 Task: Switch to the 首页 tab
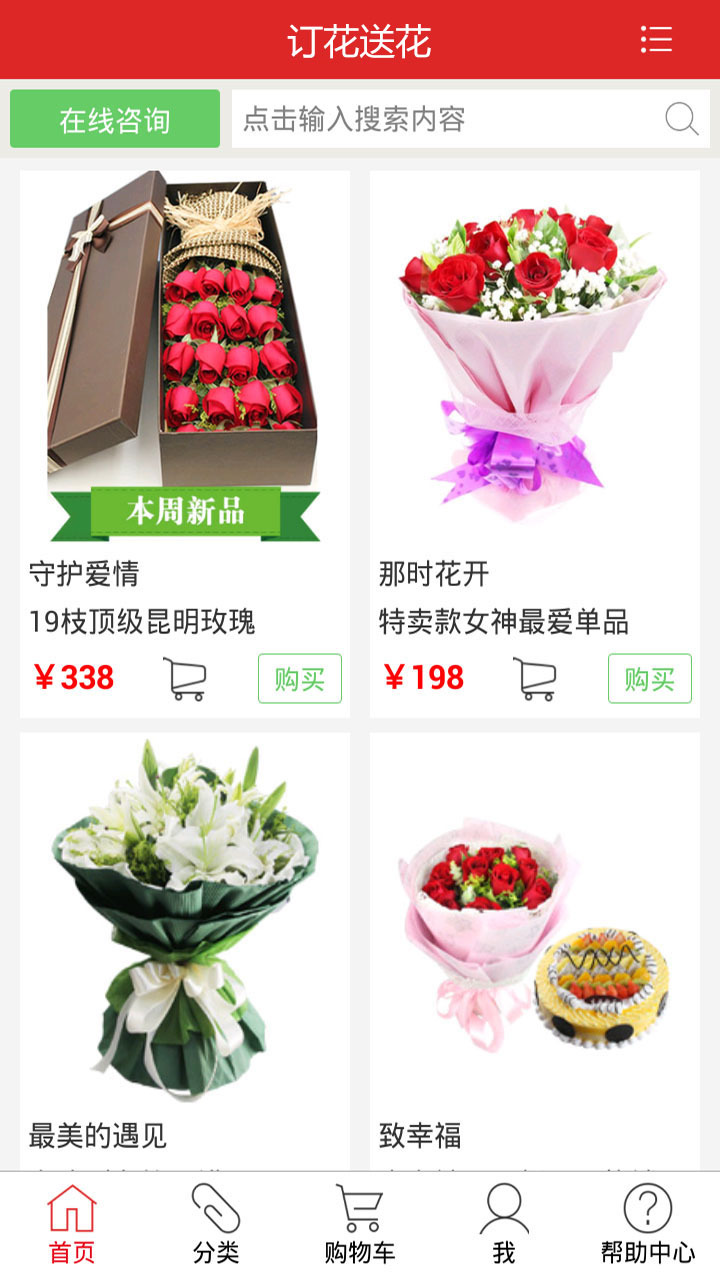[72, 1224]
